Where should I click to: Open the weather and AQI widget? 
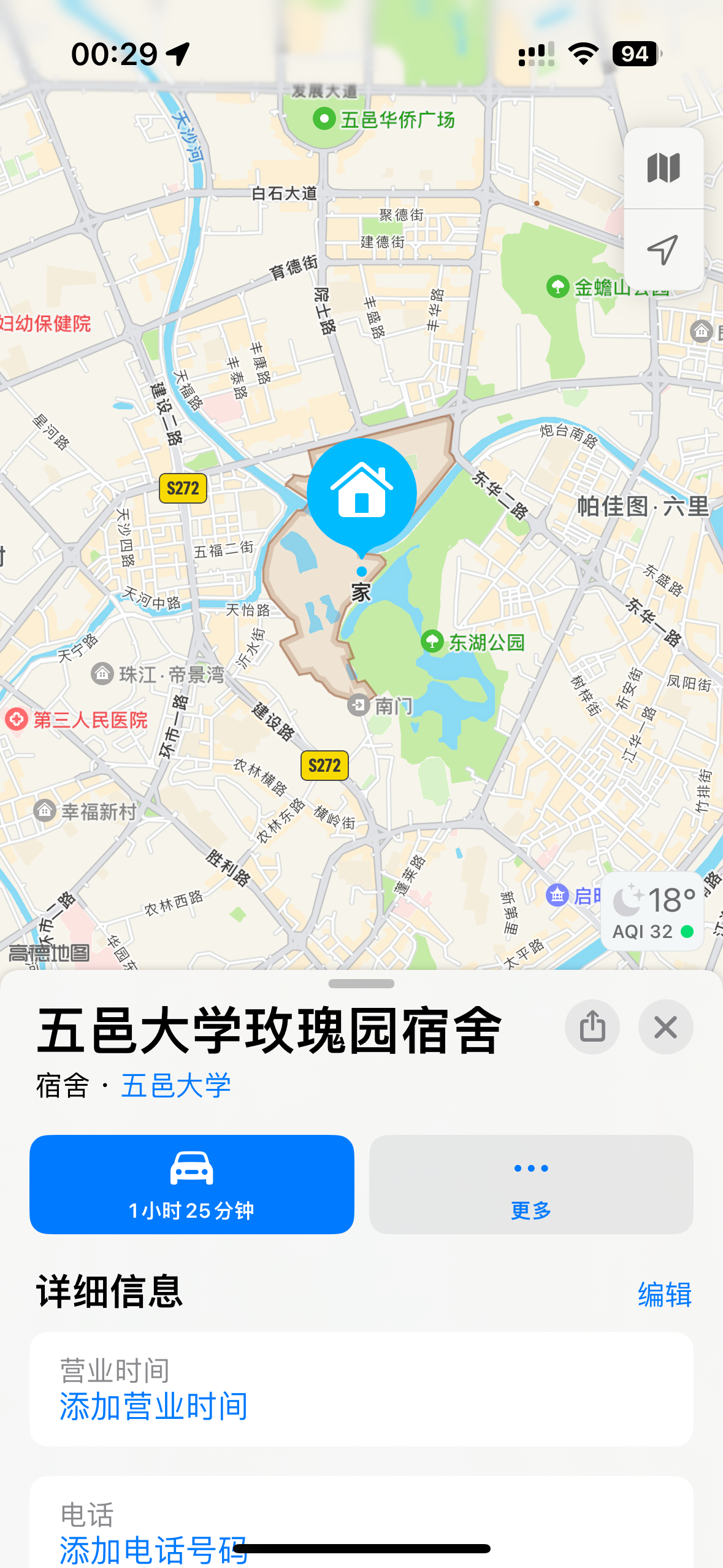click(652, 912)
